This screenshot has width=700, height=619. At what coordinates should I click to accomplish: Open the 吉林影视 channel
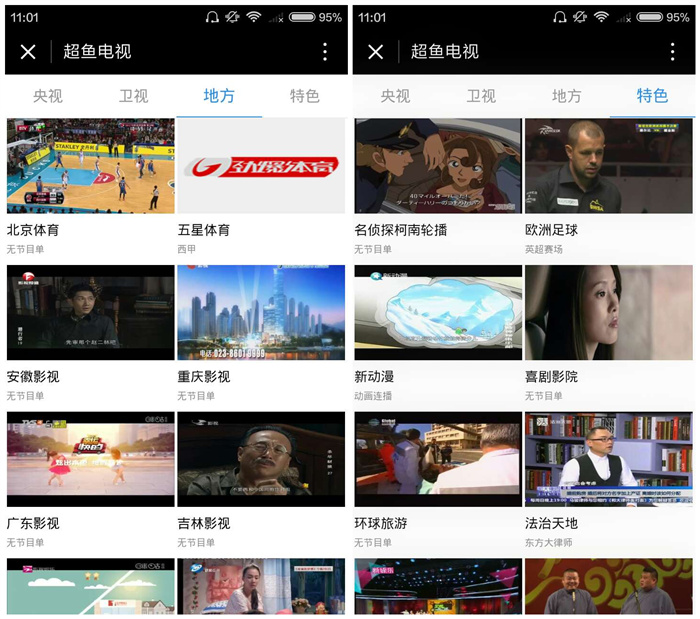(x=261, y=459)
